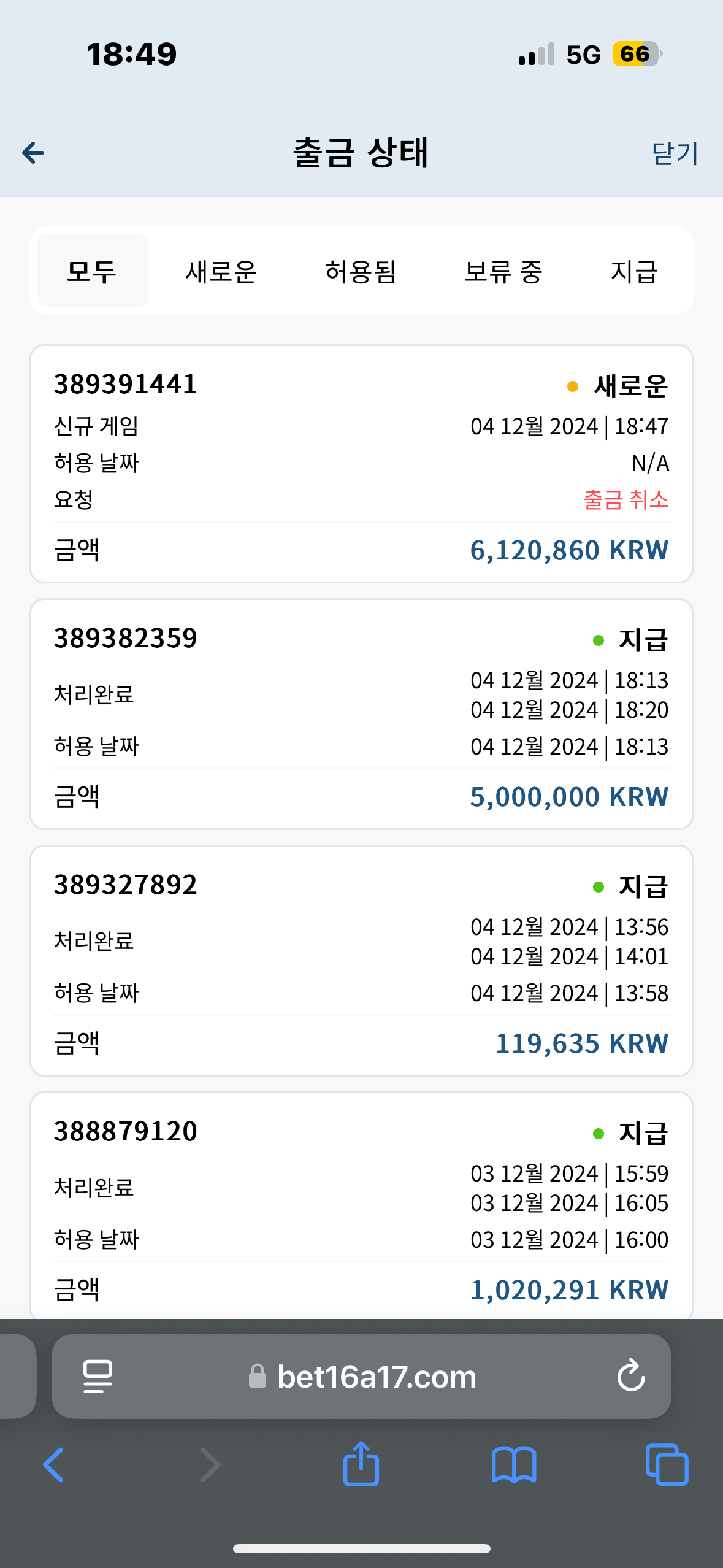
Task: Switch to the 새로운 tab
Action: point(221,271)
